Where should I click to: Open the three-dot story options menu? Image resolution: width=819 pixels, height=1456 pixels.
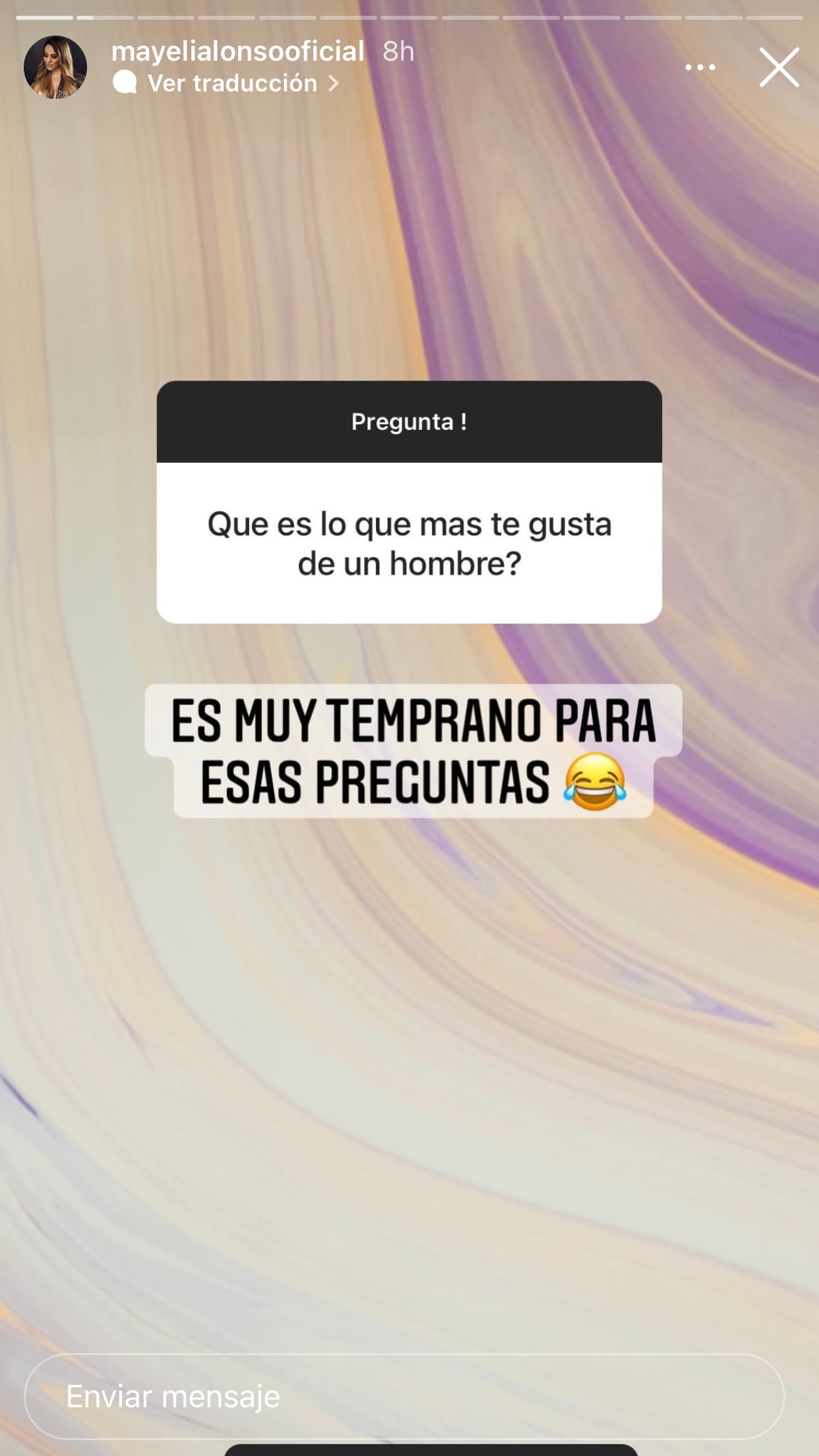[702, 66]
